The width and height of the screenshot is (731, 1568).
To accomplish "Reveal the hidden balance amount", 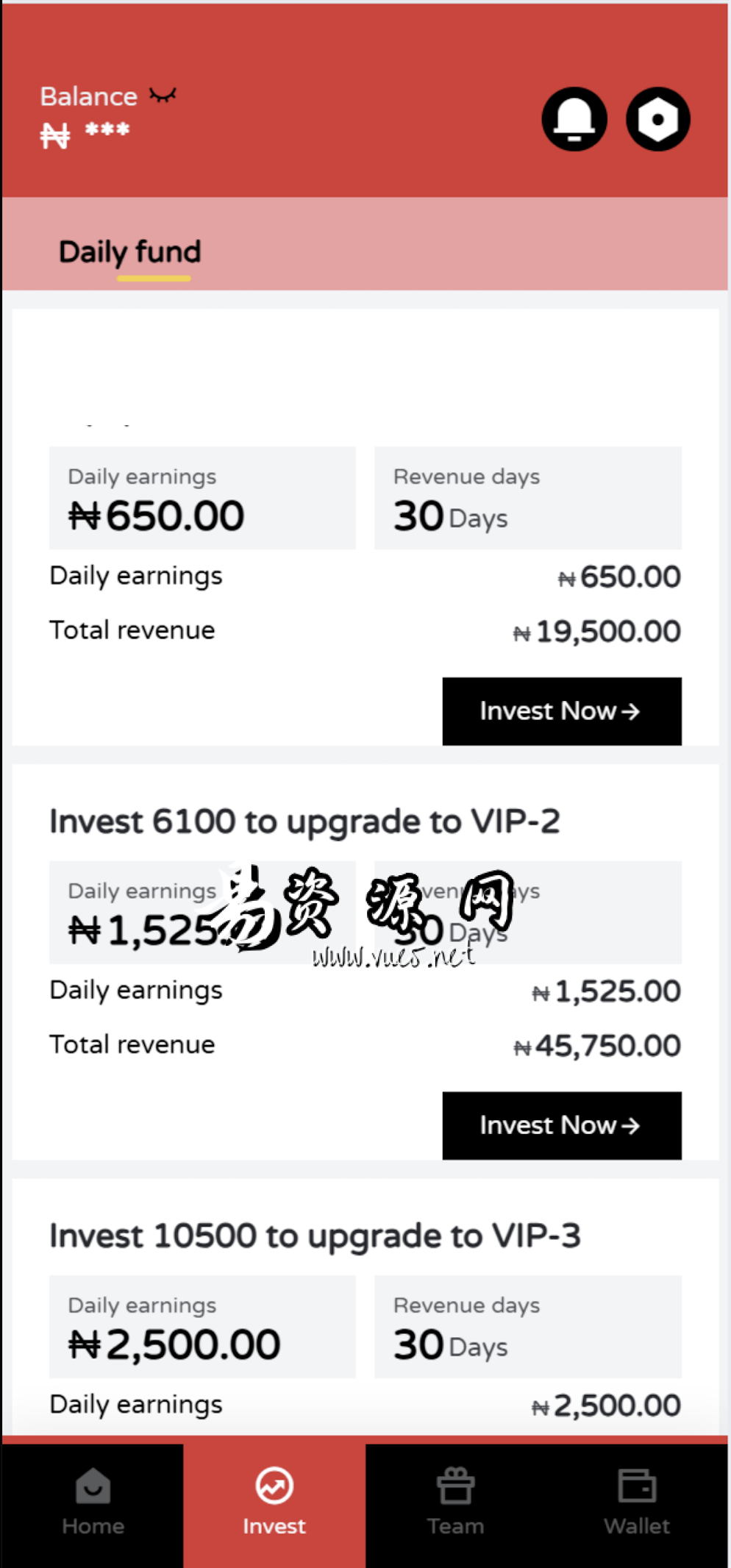I will coord(163,96).
